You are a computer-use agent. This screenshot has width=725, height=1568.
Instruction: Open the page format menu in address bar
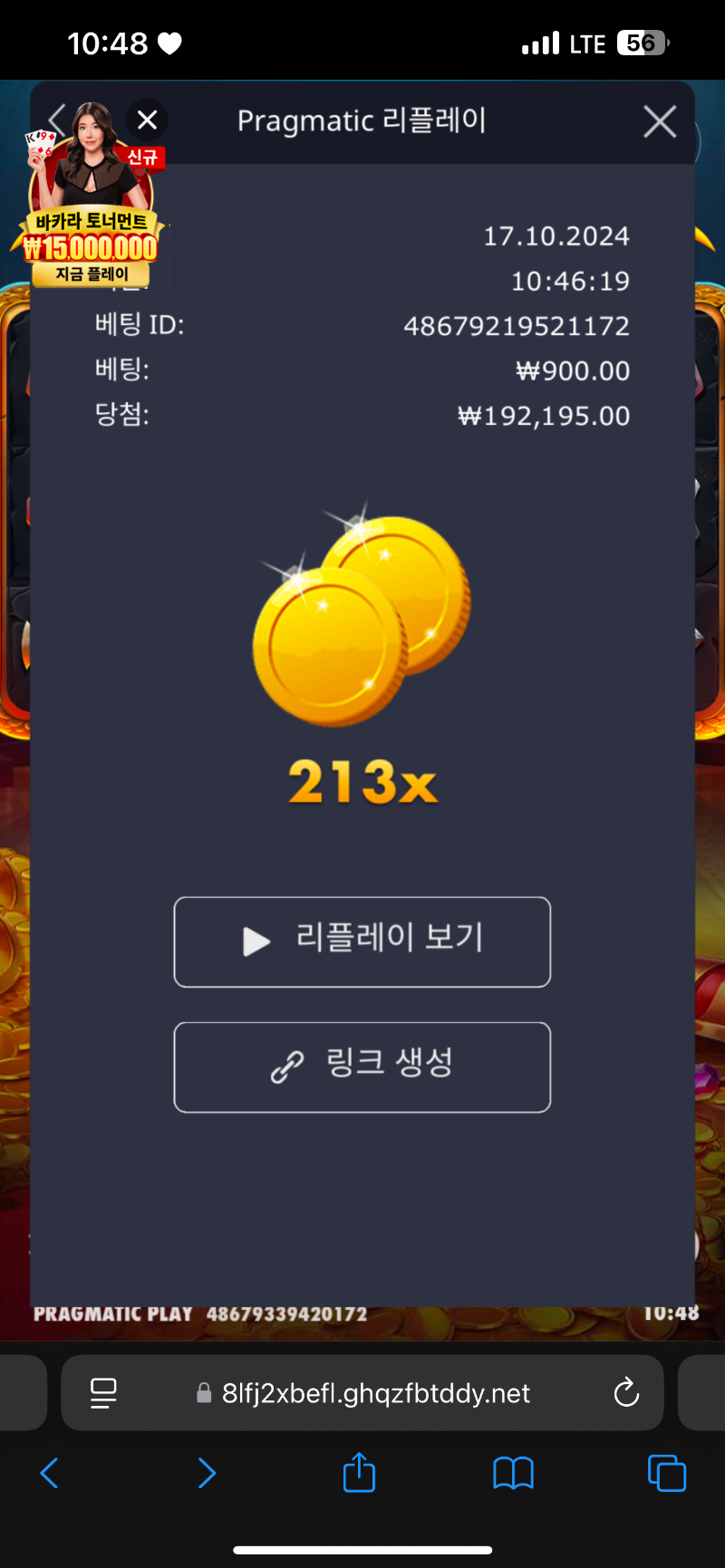103,1392
